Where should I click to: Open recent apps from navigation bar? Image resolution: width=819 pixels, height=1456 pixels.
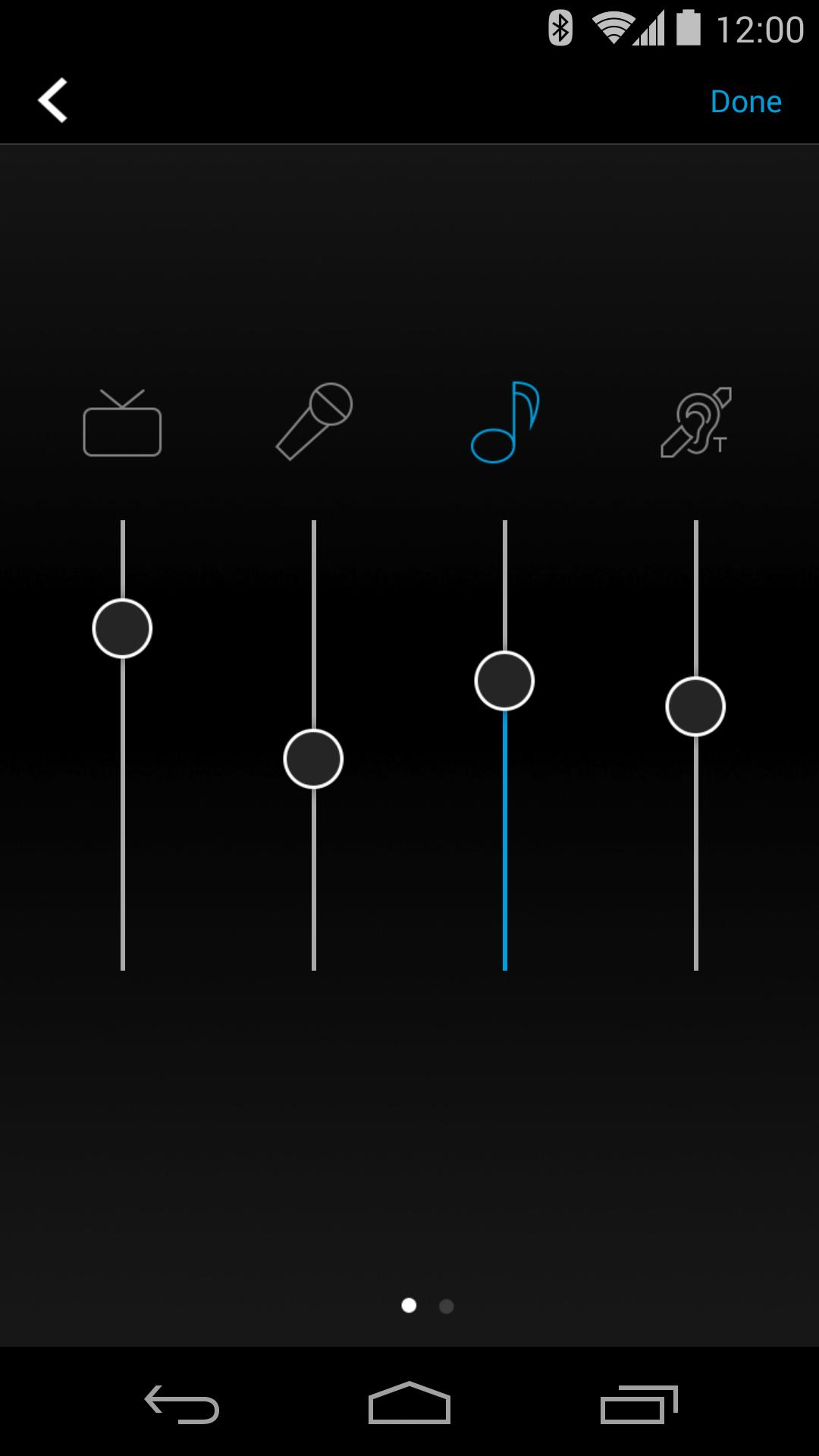(x=639, y=1404)
